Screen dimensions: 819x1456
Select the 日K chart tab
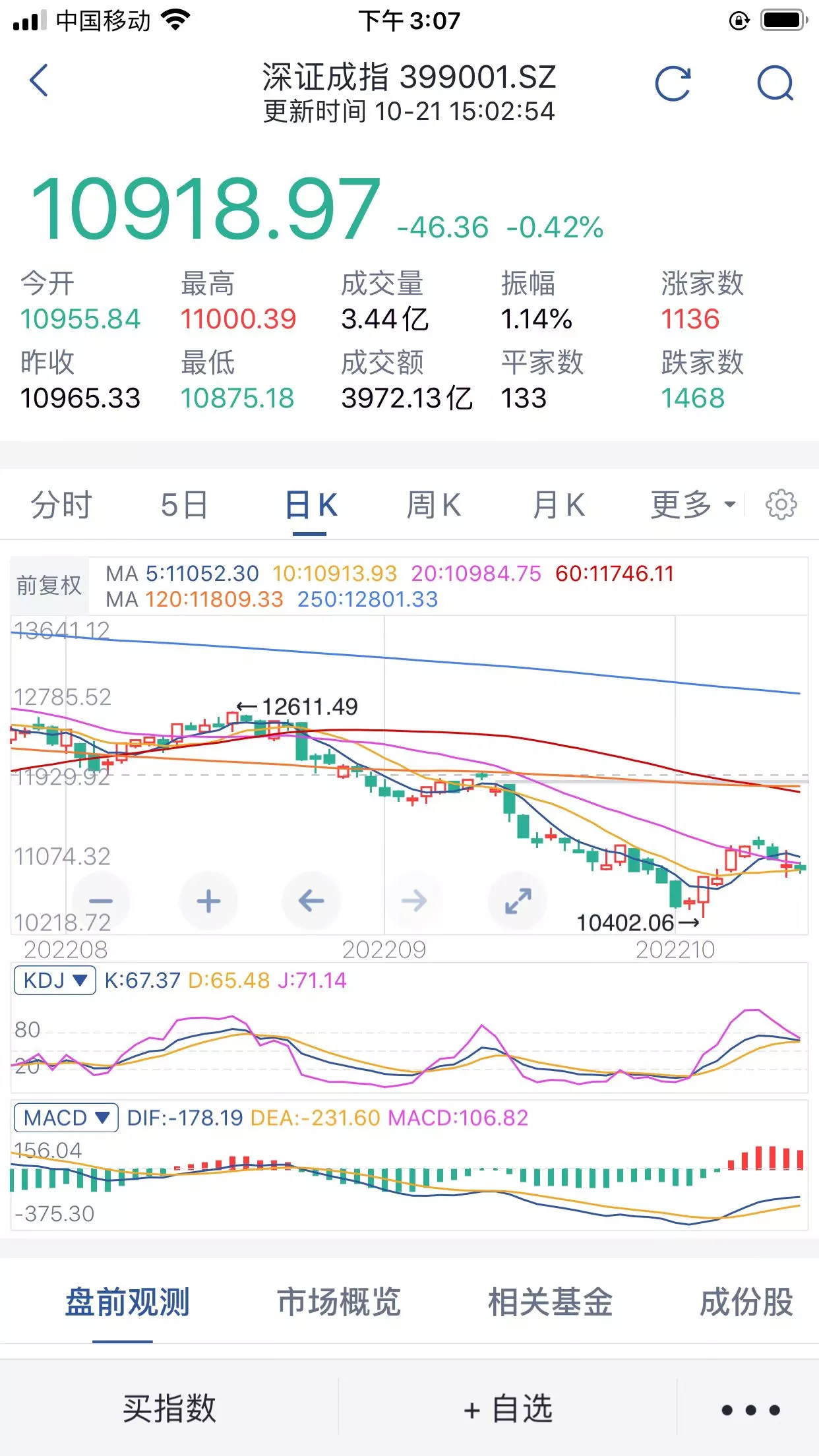311,506
